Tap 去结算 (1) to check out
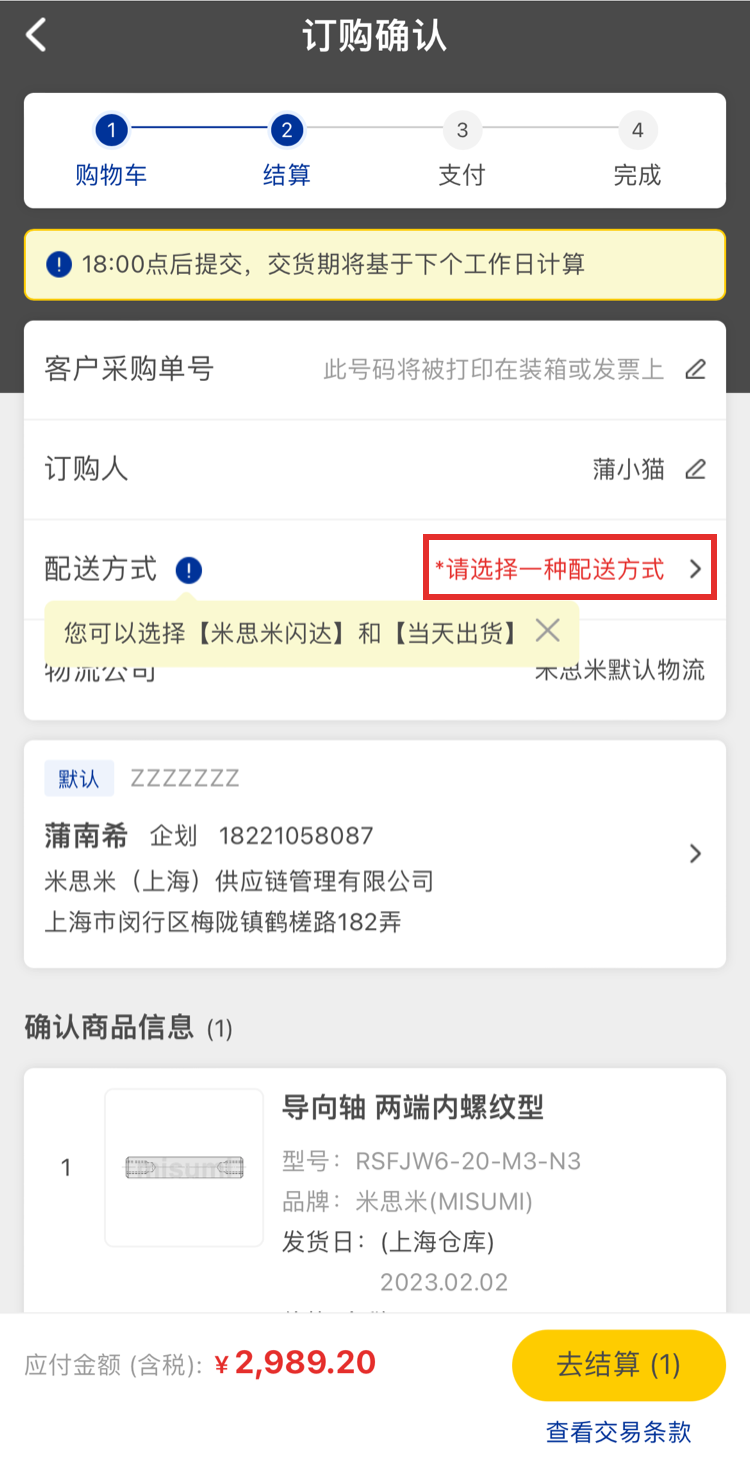The image size is (750, 1479). (x=618, y=1365)
